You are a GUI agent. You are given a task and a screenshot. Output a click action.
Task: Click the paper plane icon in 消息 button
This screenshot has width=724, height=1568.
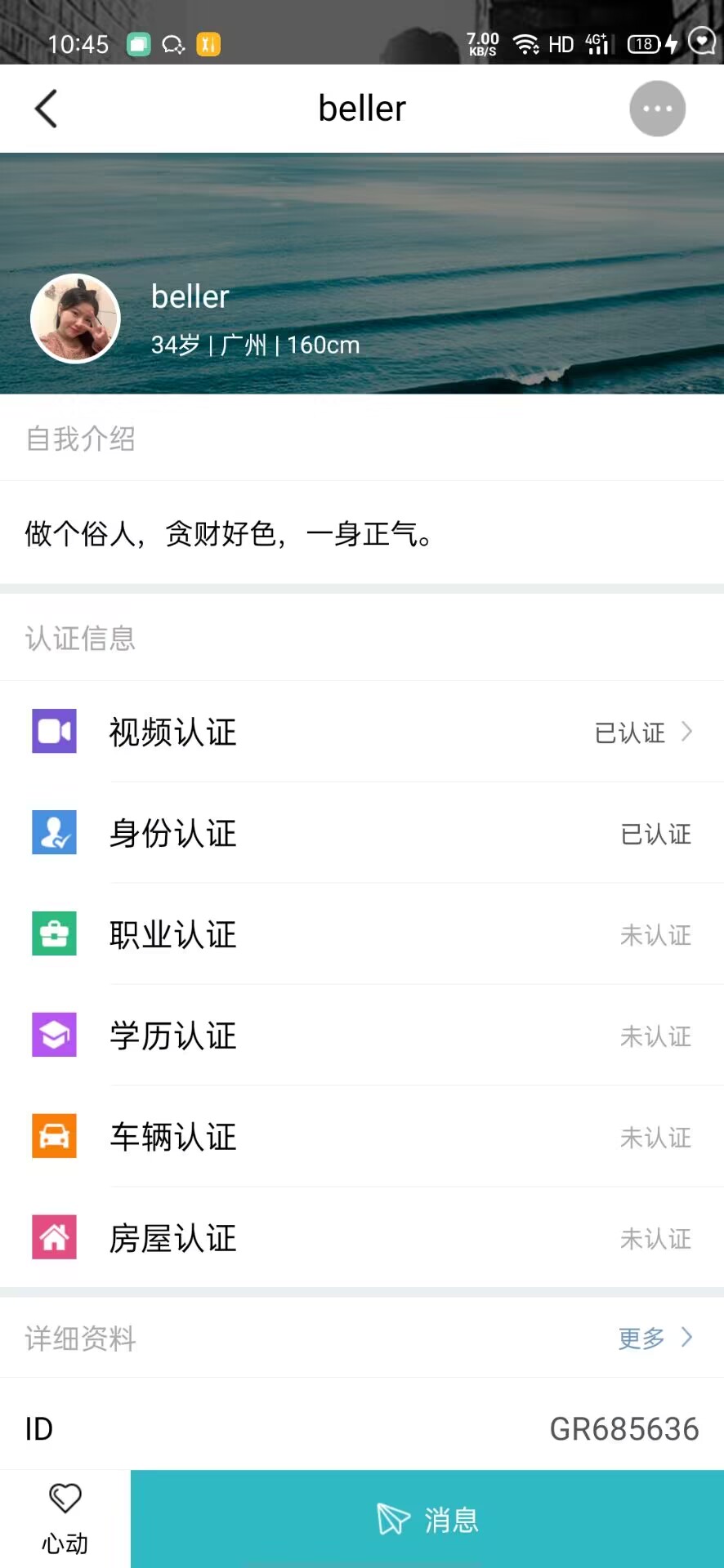tap(391, 1517)
